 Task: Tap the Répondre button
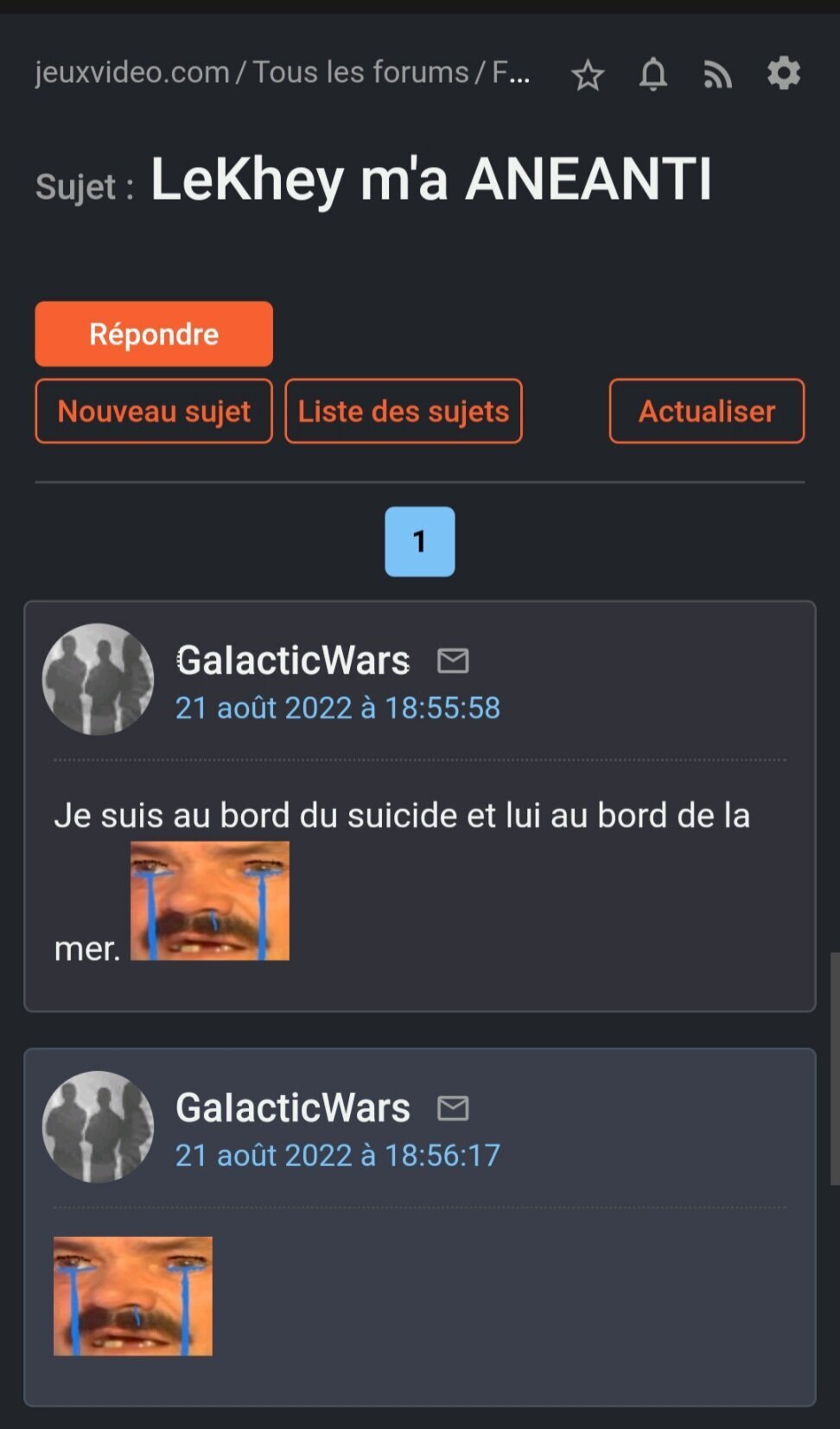[154, 334]
